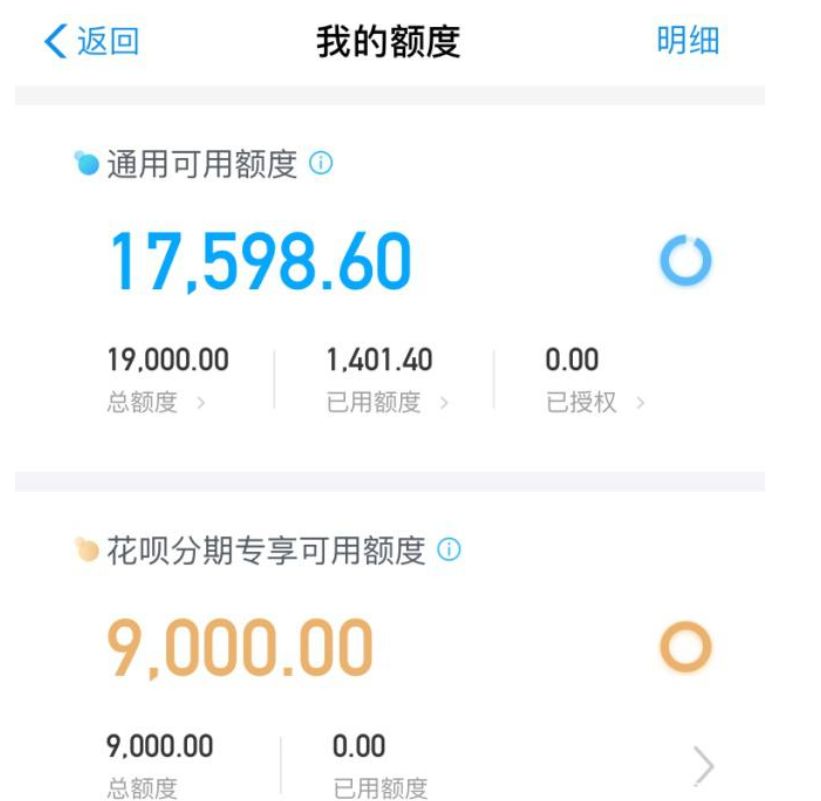Expand the 花呗分期专享 section chevron
The width and height of the screenshot is (821, 801).
pyautogui.click(x=704, y=767)
